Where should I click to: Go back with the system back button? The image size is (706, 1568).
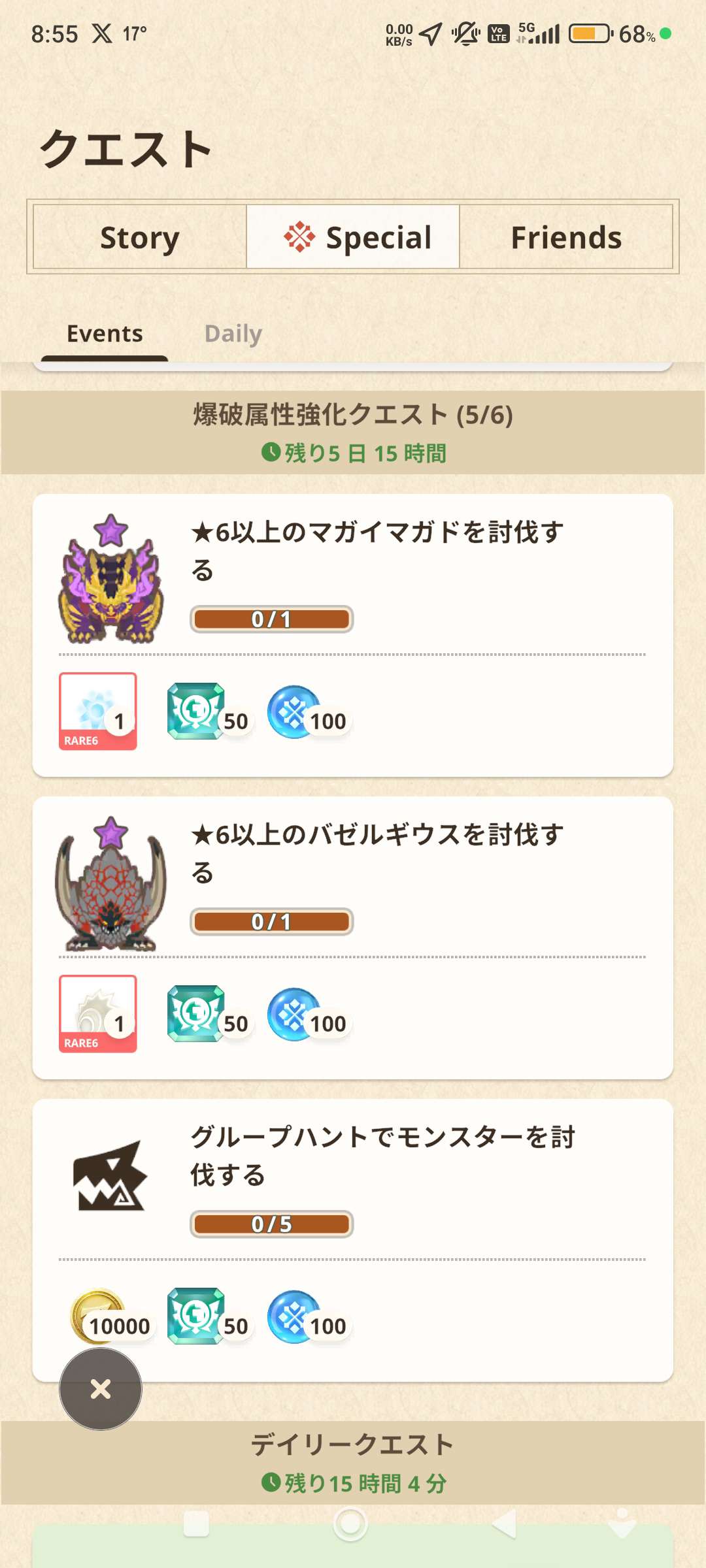(505, 1524)
